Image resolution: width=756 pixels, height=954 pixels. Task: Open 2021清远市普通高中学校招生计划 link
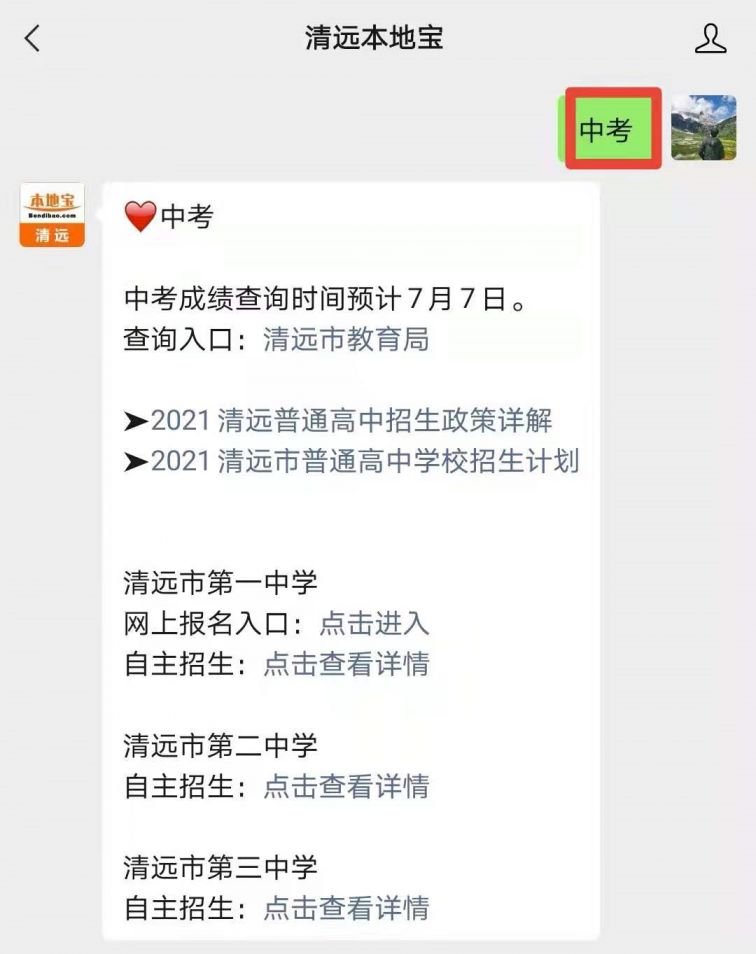(365, 461)
